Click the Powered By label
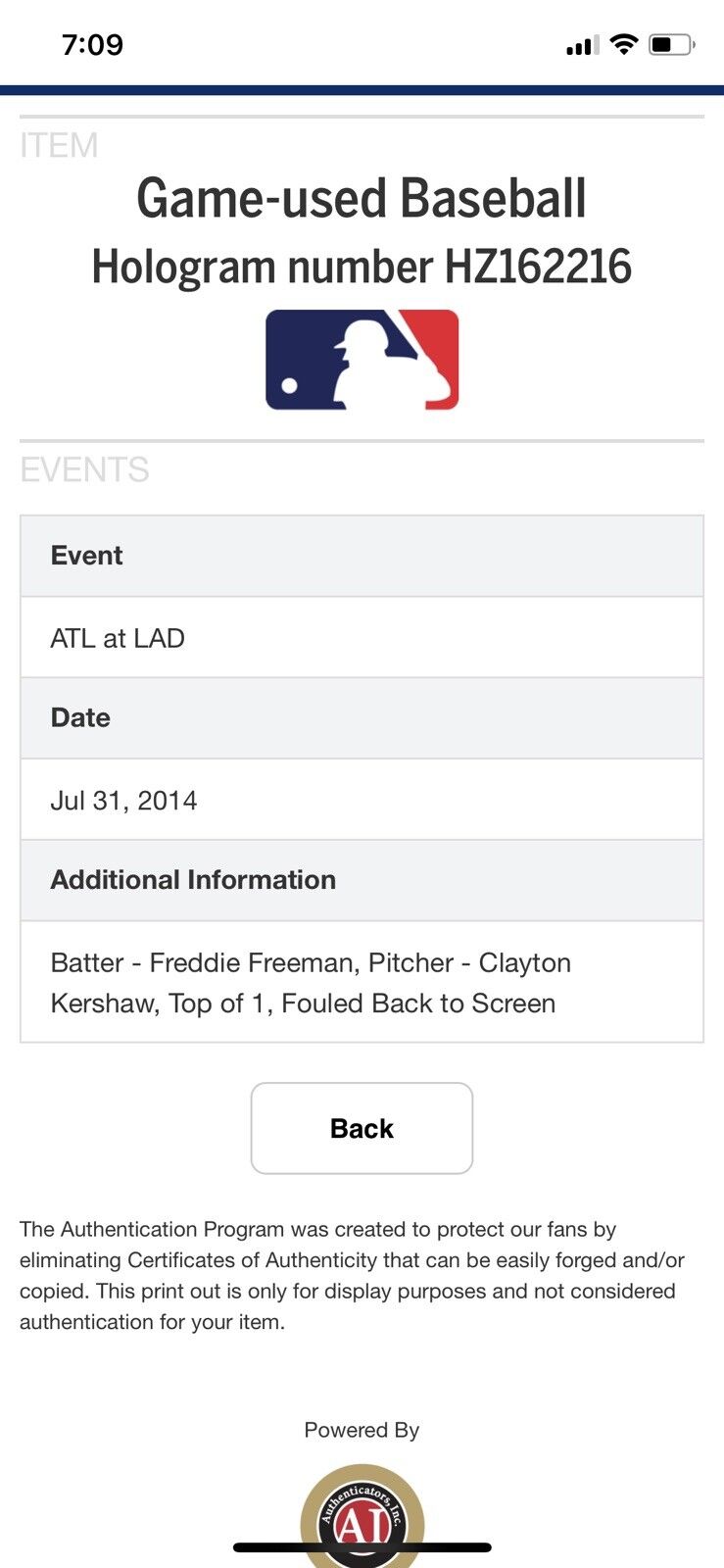The image size is (724, 1568). point(362,1429)
